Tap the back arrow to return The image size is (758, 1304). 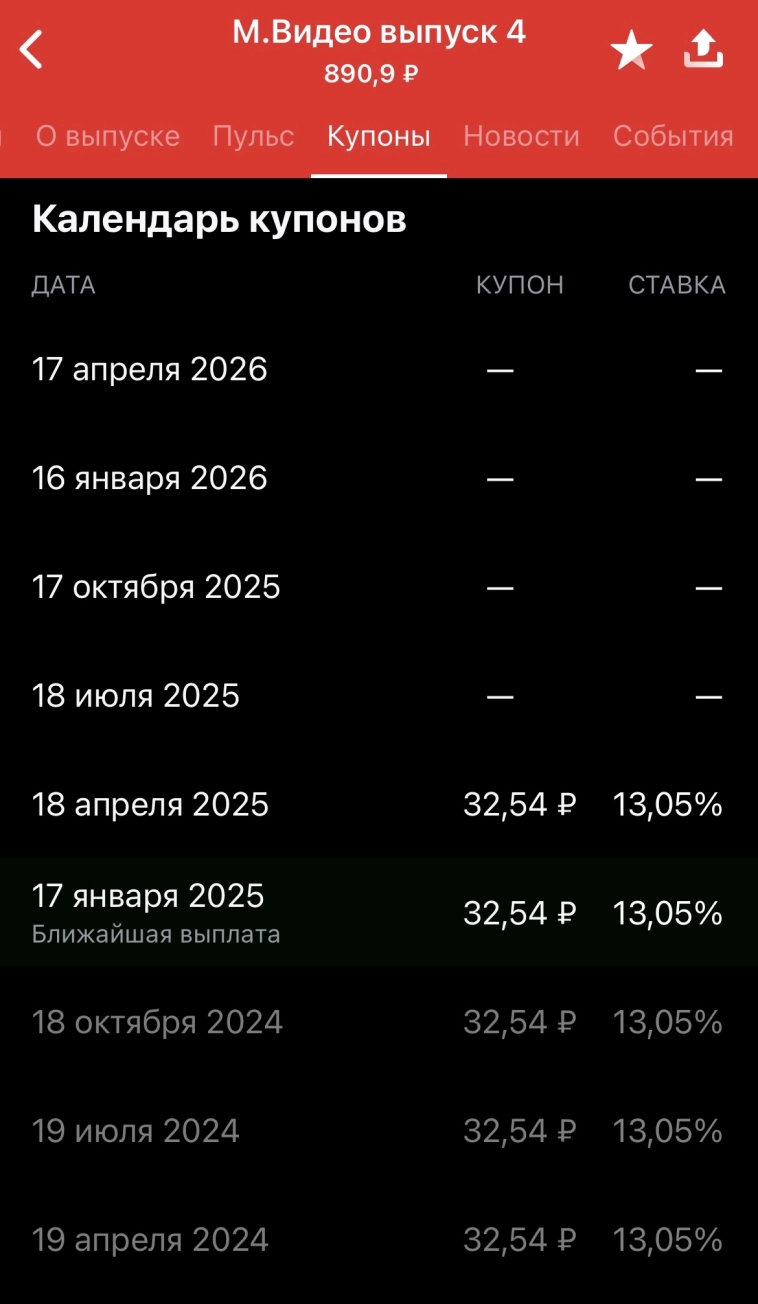point(32,47)
